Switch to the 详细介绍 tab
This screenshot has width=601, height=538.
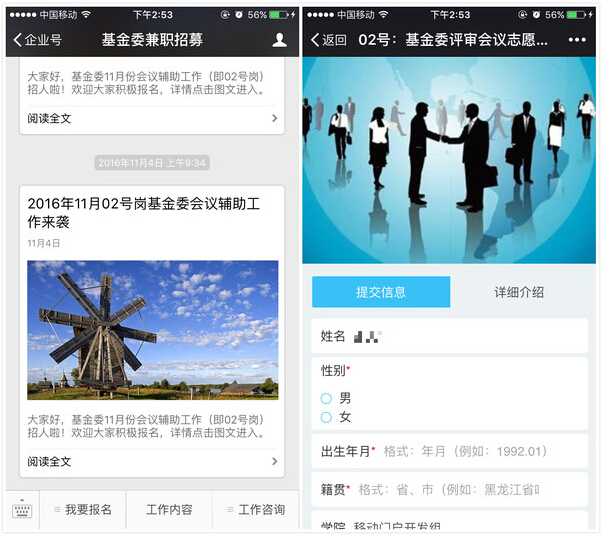coord(519,292)
